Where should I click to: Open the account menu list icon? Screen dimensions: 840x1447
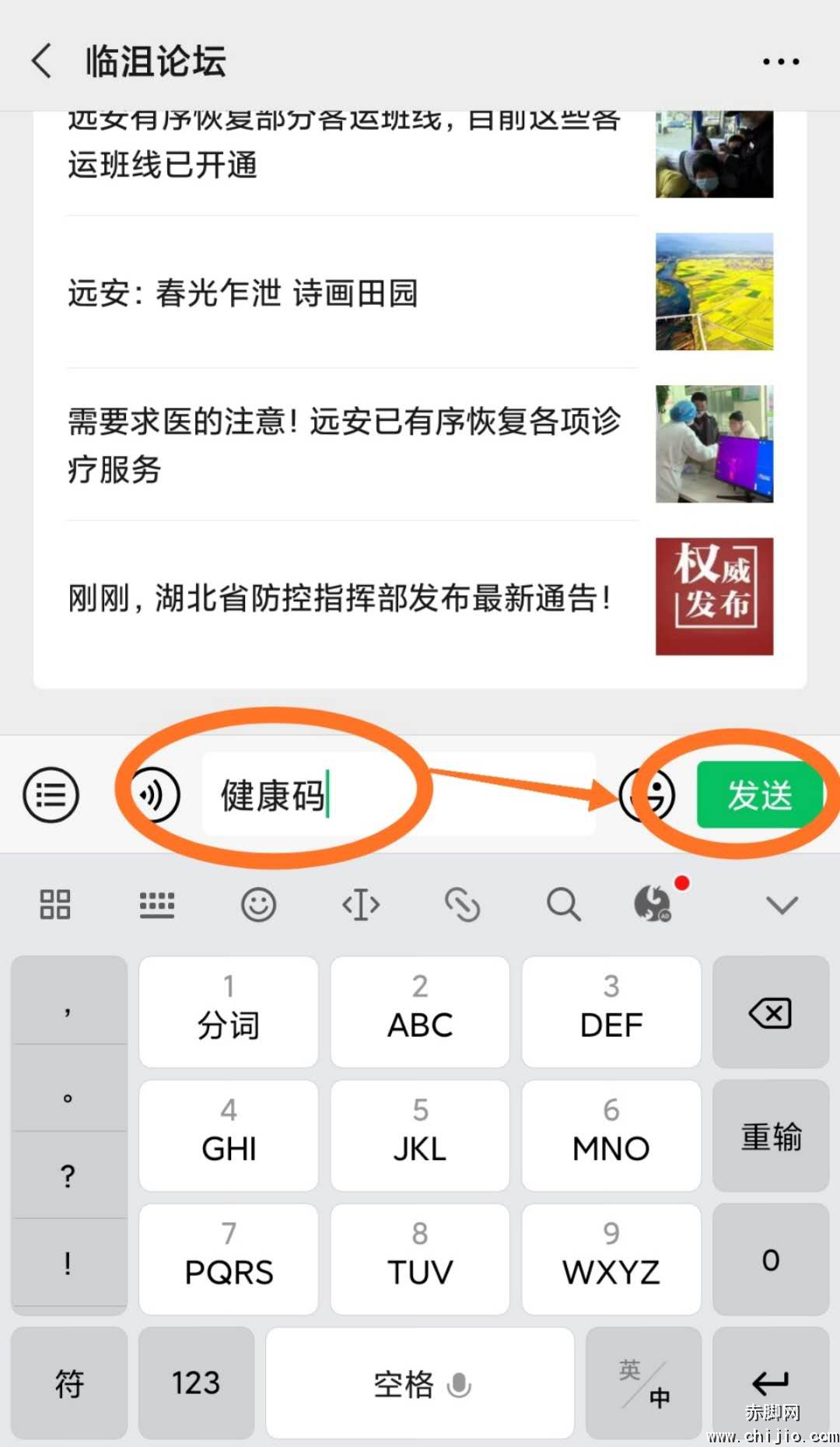click(x=51, y=795)
